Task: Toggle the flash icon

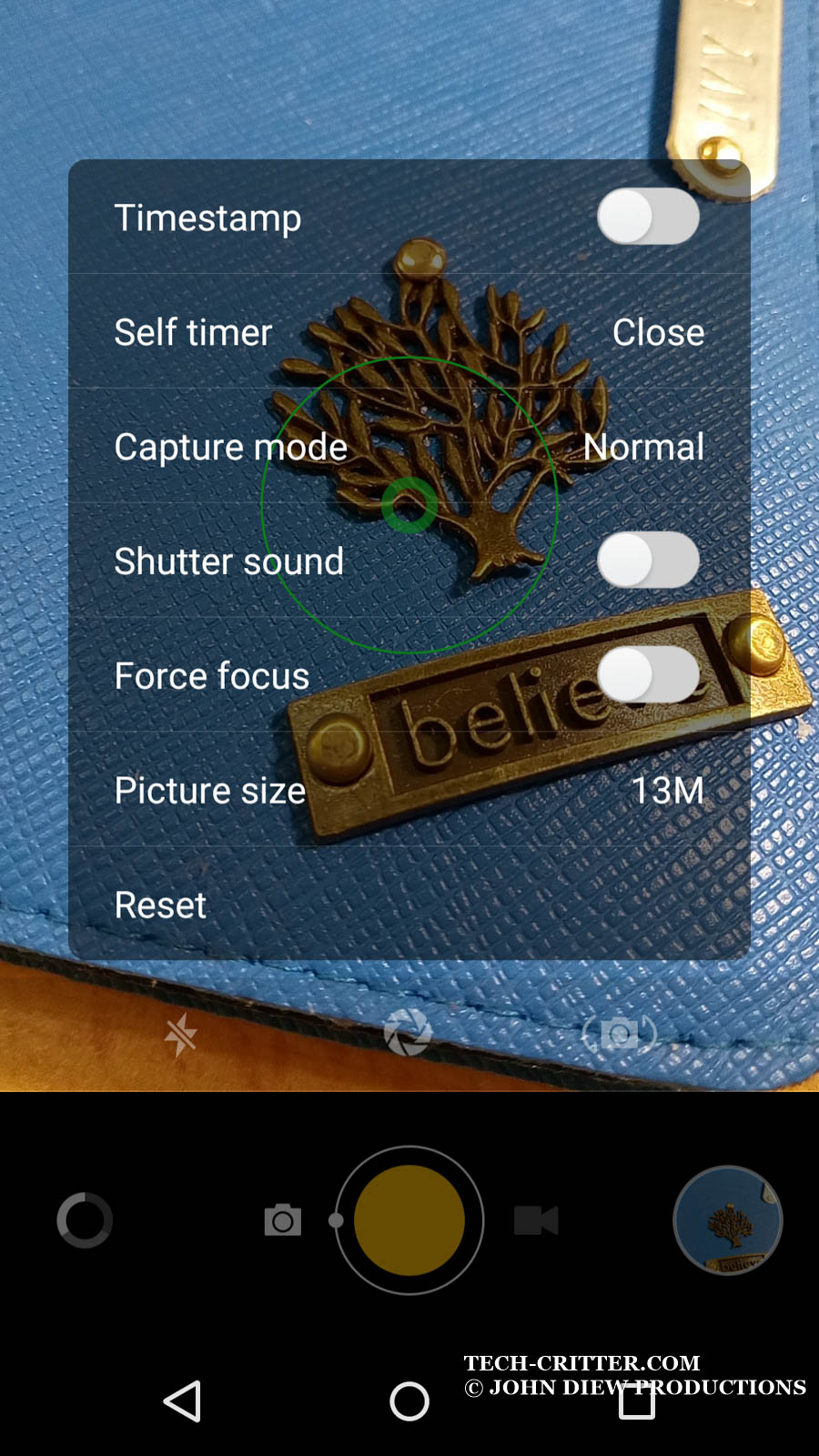Action: [180, 1034]
